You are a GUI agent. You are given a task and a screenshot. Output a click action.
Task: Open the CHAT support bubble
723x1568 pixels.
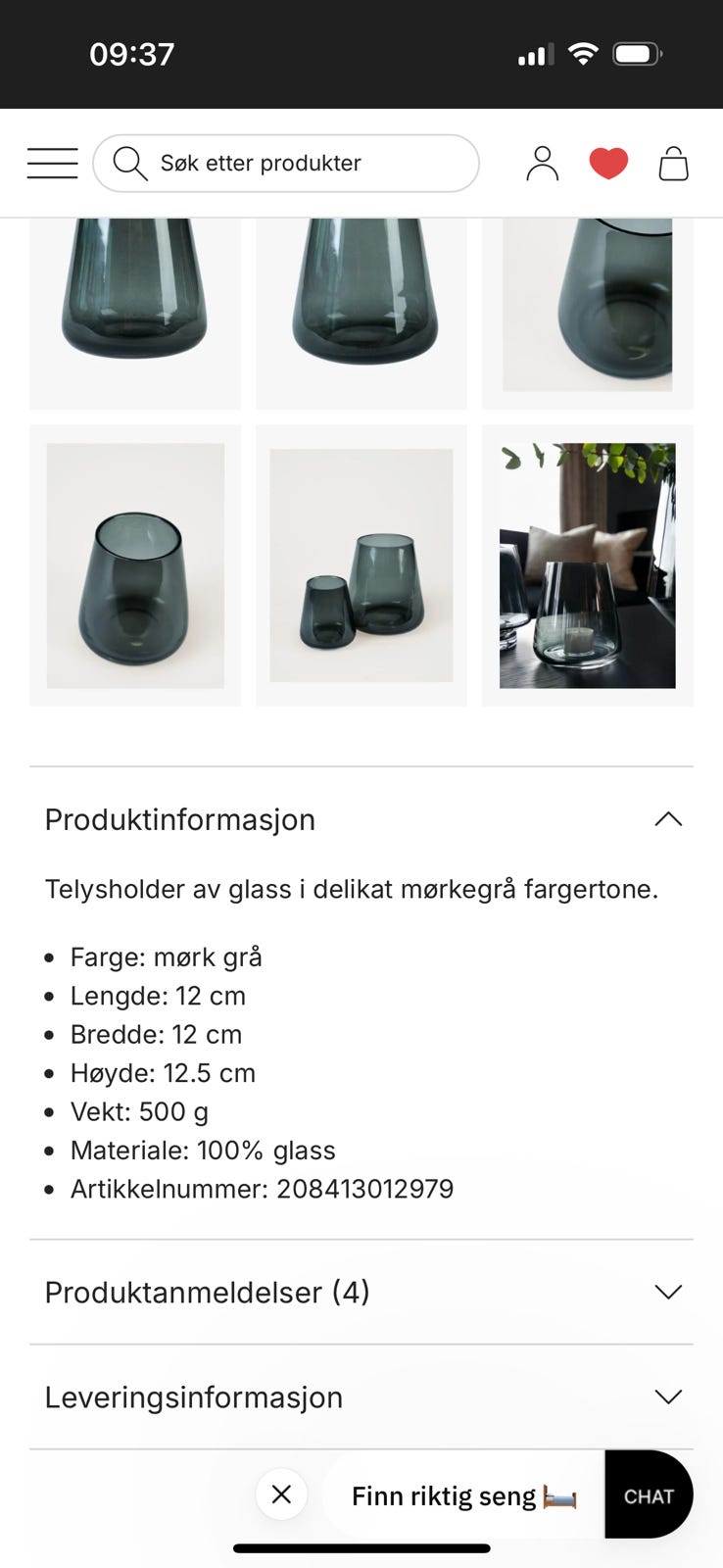coord(649,1494)
